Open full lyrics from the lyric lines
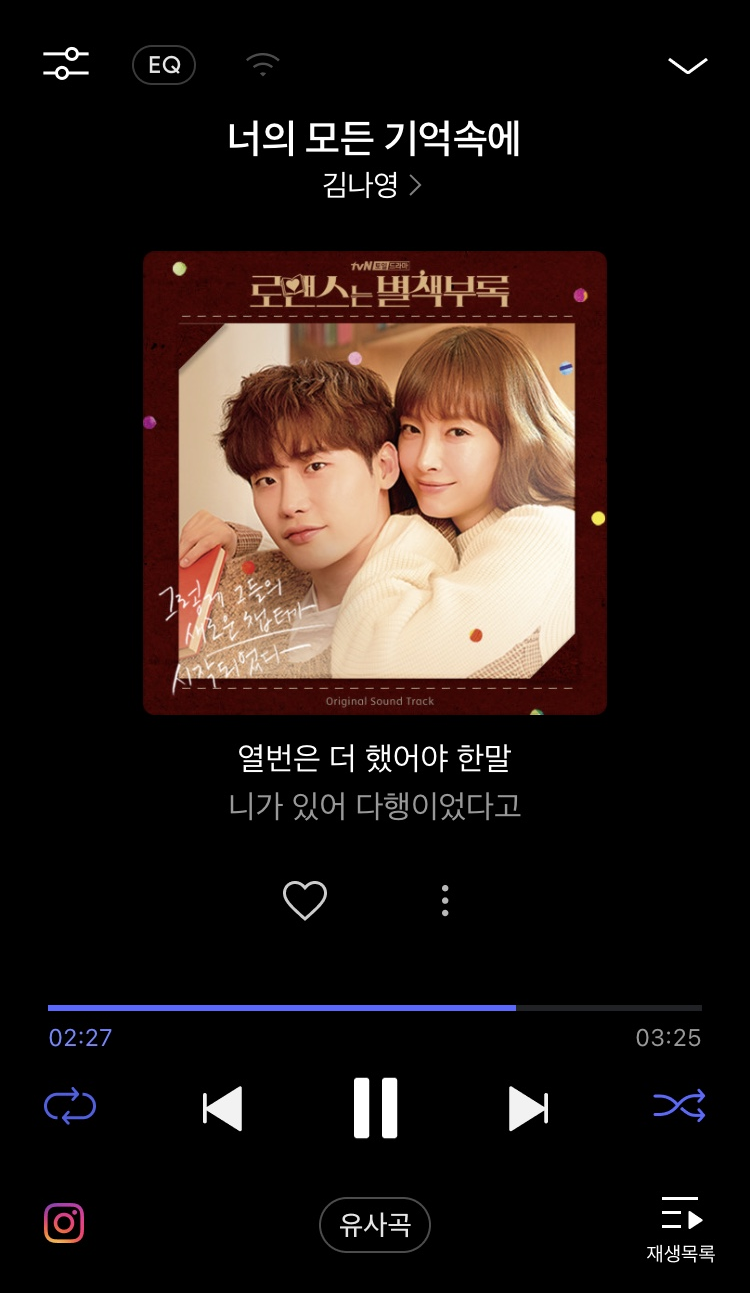 click(x=375, y=782)
